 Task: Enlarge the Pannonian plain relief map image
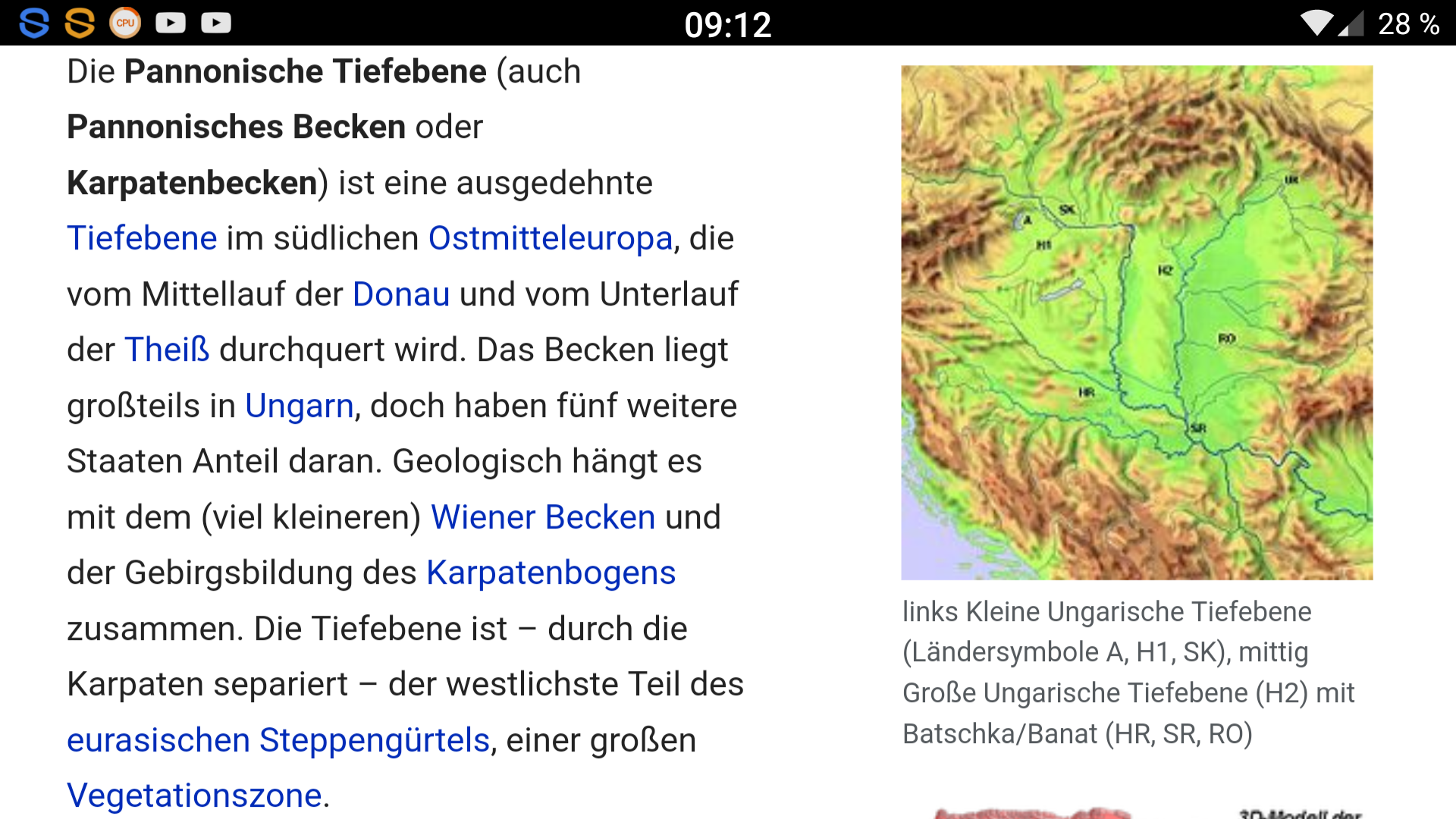(x=1136, y=322)
